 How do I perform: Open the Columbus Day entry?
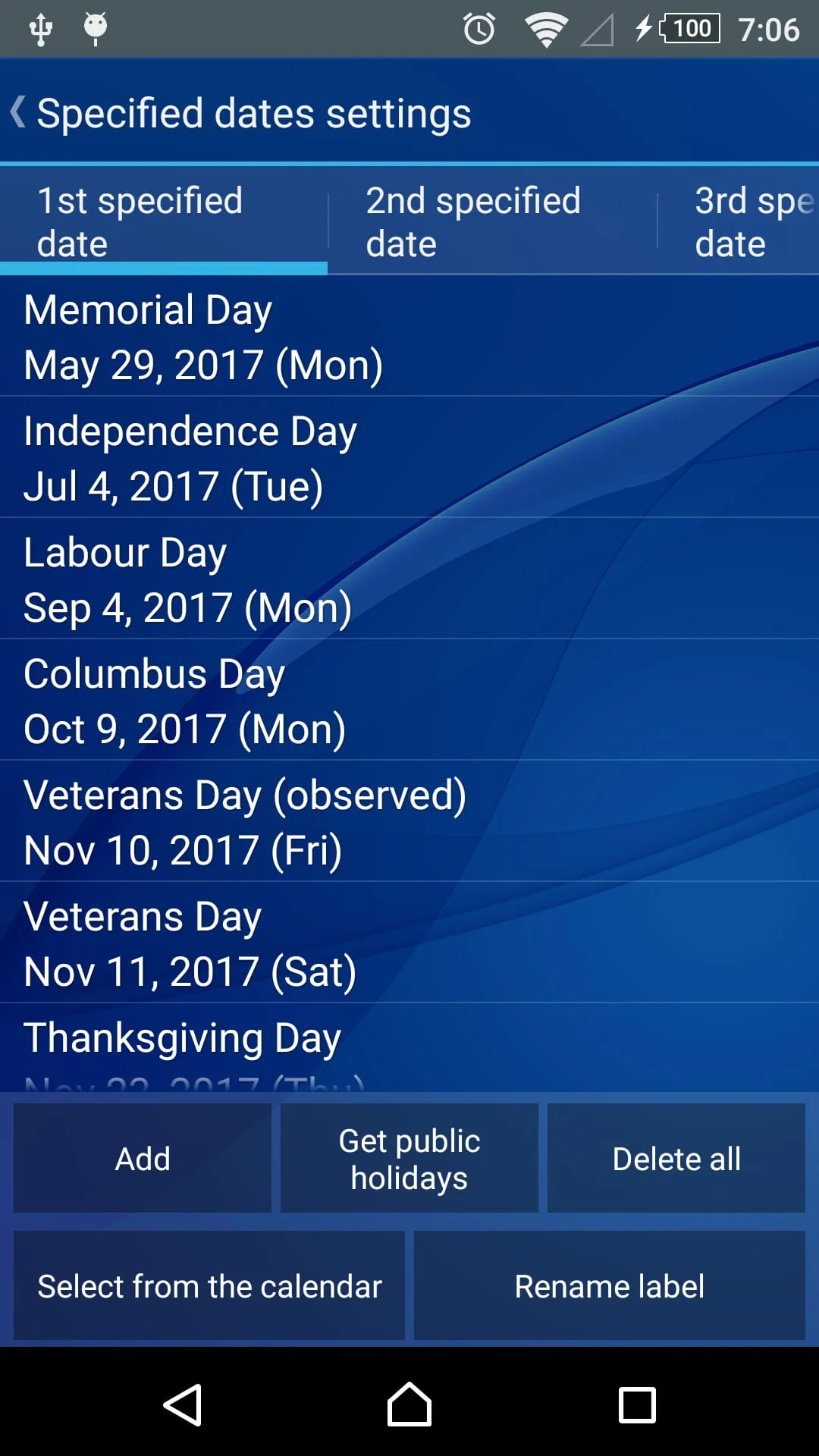point(409,700)
